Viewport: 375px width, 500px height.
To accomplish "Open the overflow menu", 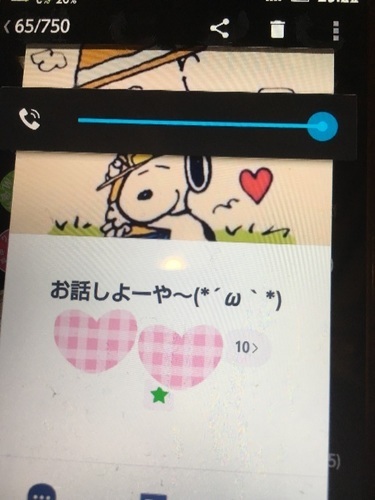I will pyautogui.click(x=336, y=31).
